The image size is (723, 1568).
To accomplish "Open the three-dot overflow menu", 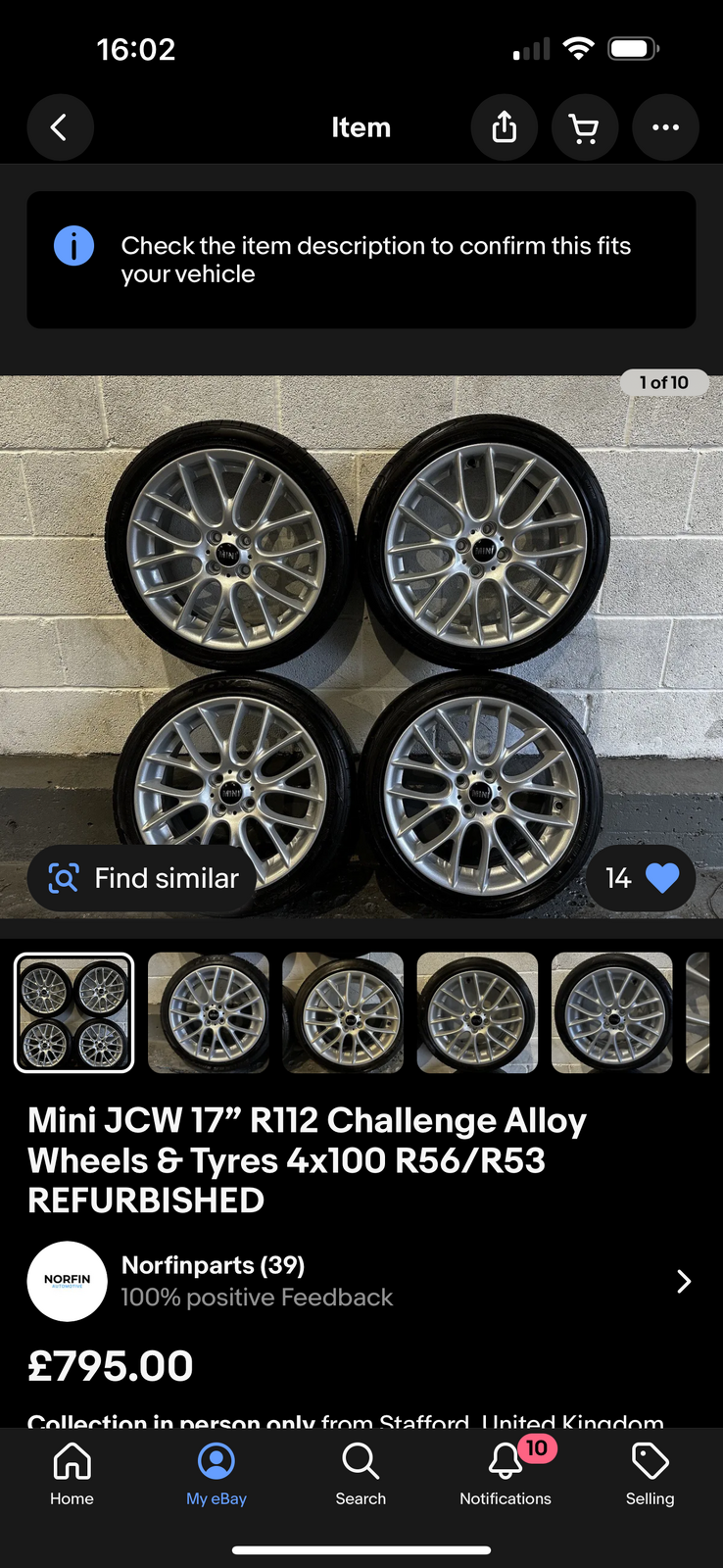I will pyautogui.click(x=665, y=127).
